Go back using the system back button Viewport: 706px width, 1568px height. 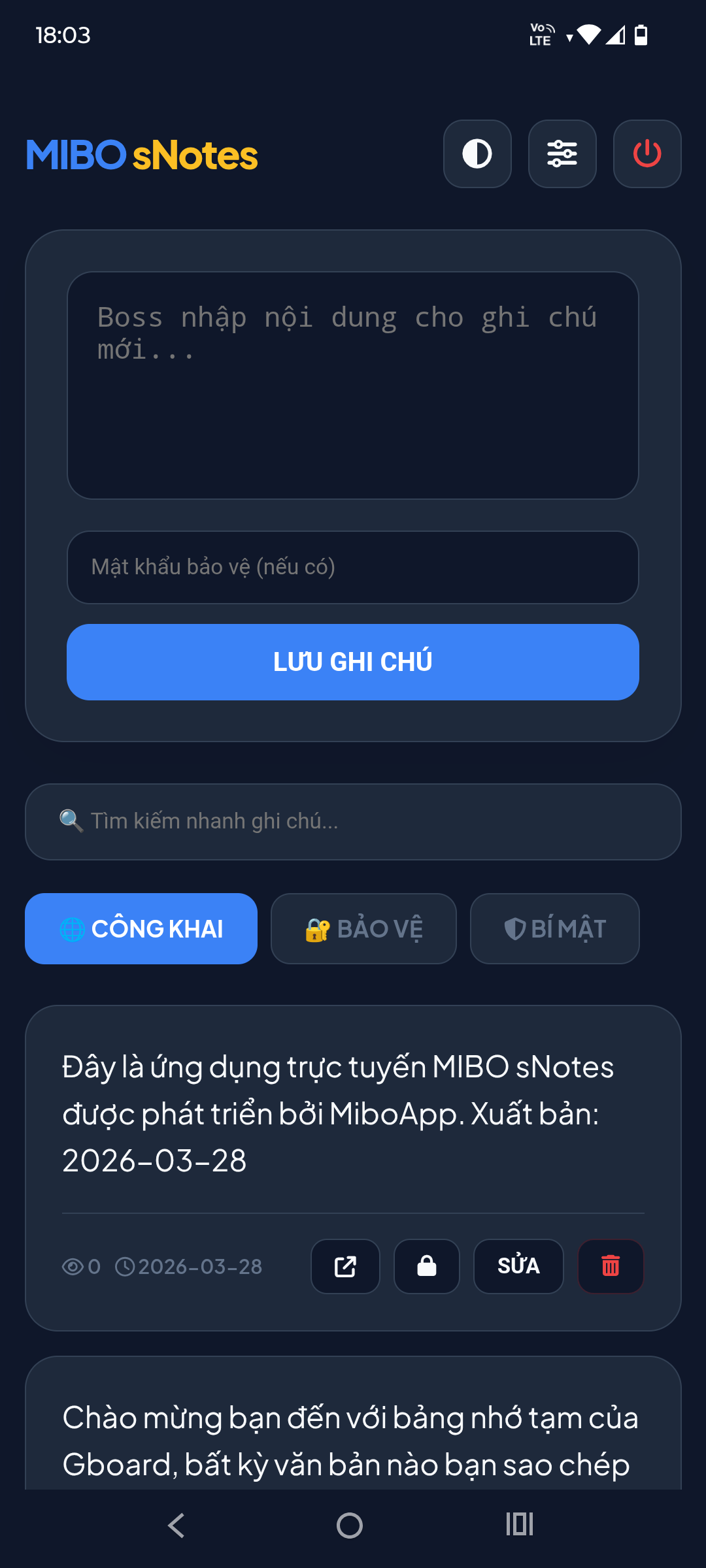tap(176, 1526)
